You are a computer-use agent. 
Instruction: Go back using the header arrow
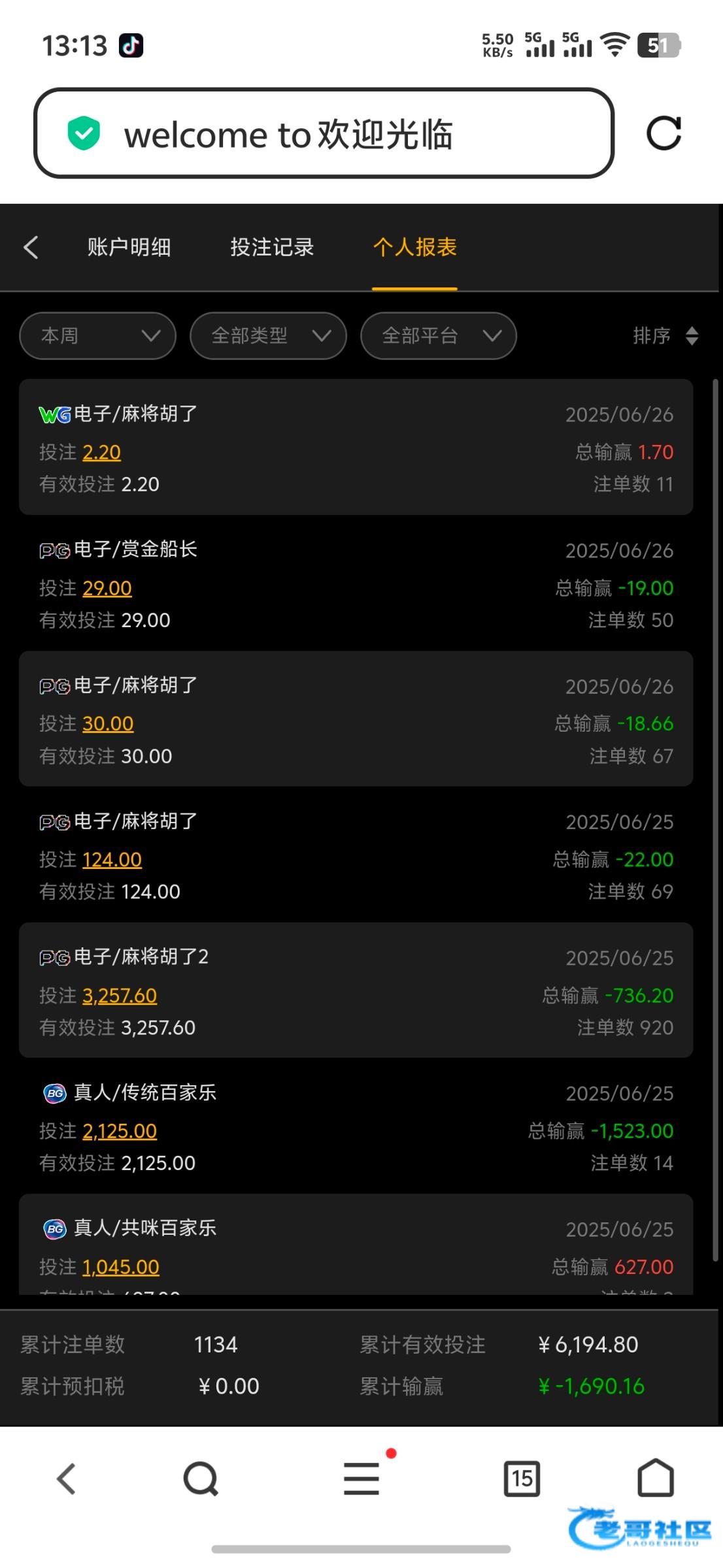pos(31,247)
